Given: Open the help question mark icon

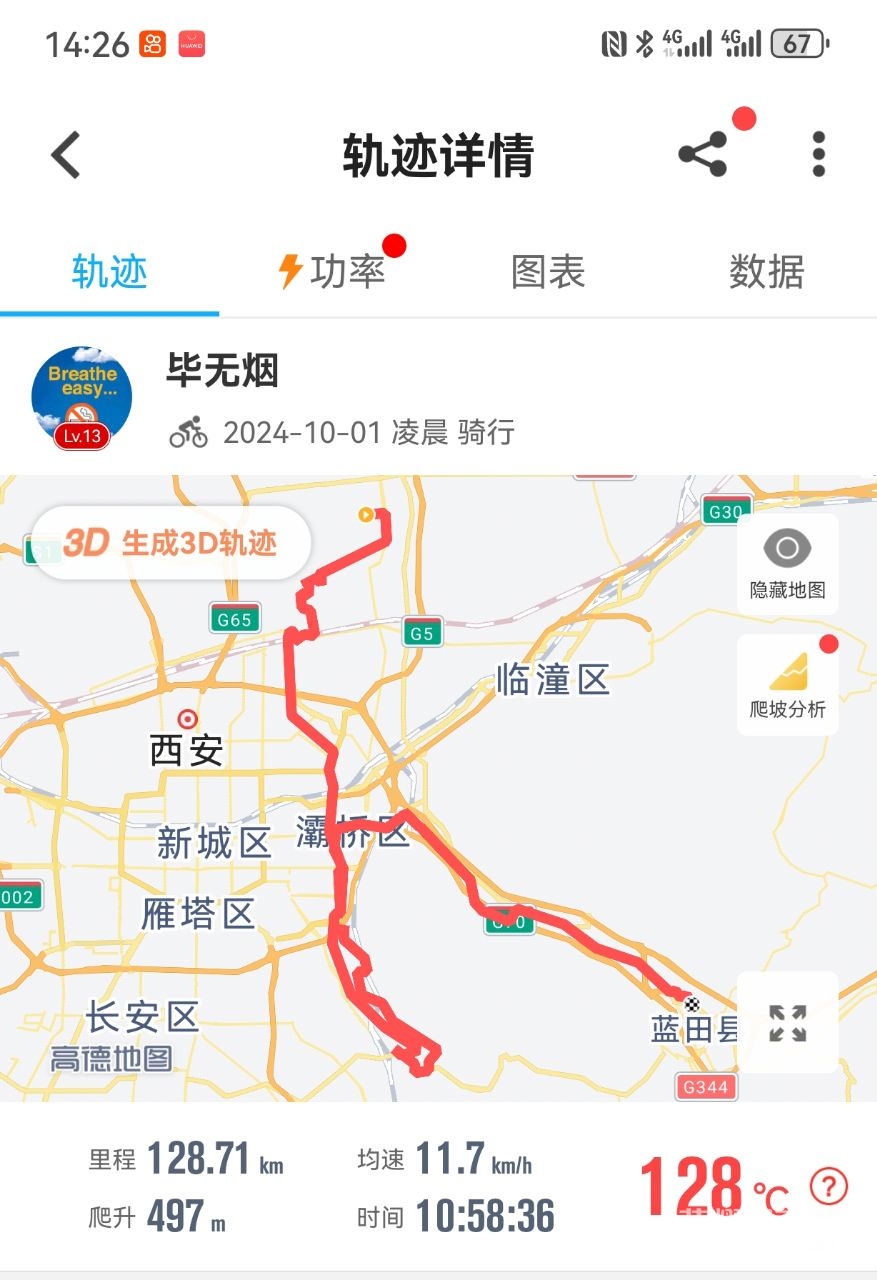Looking at the screenshot, I should [x=828, y=1187].
